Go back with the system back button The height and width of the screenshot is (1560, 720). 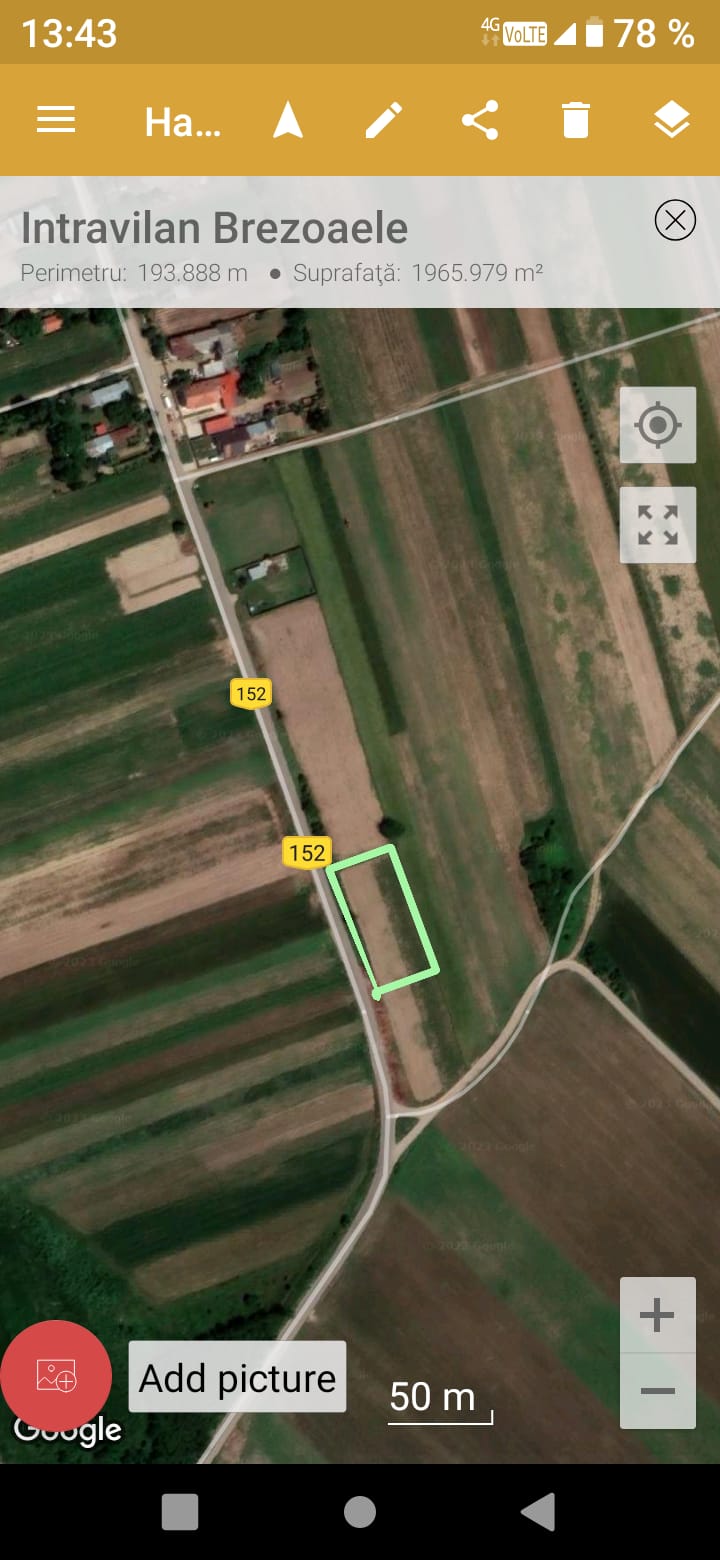[538, 1512]
